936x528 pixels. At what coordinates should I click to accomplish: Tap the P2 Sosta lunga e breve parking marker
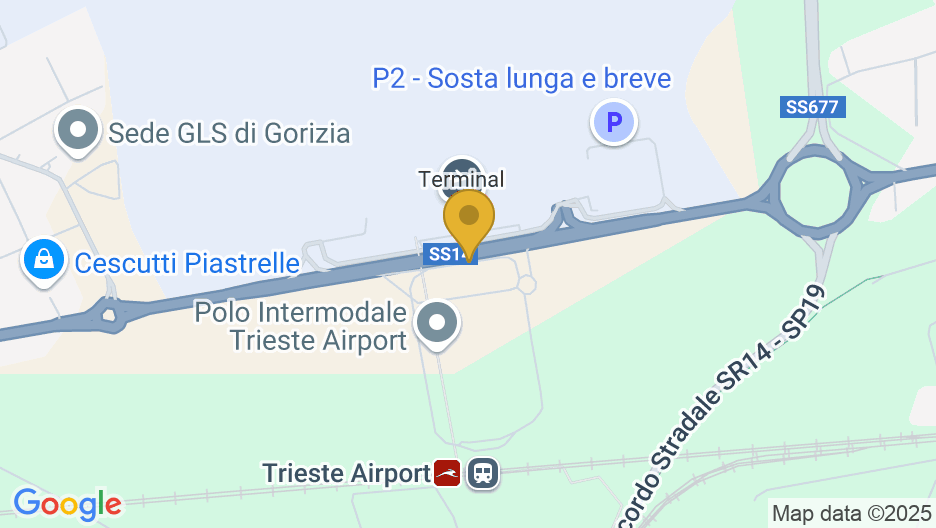[614, 124]
